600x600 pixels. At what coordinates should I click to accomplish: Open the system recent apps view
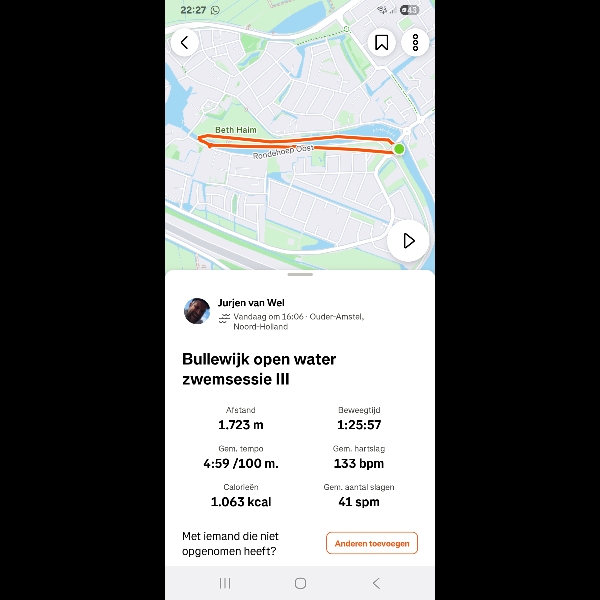pos(225,583)
